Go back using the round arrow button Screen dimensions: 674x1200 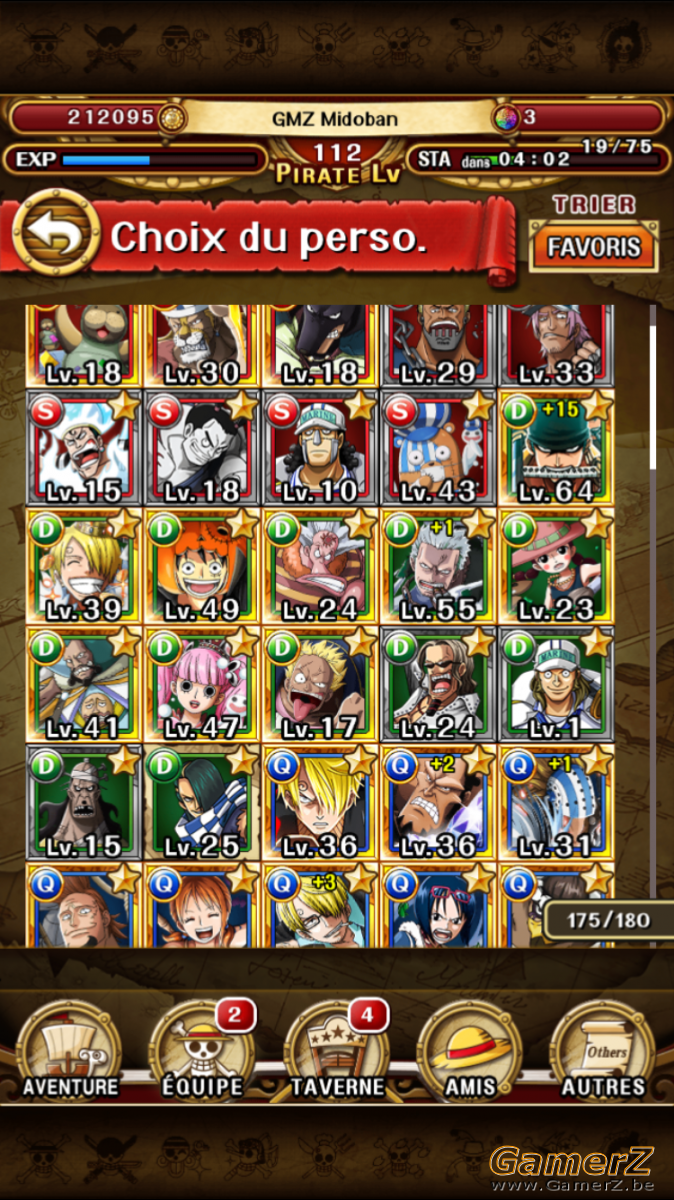tap(56, 236)
